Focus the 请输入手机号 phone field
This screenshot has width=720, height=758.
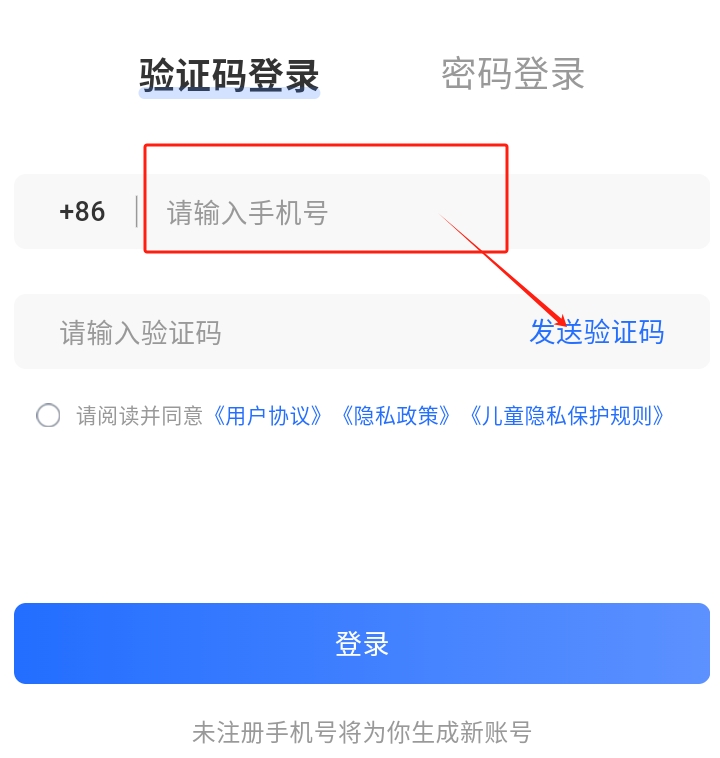click(x=400, y=213)
